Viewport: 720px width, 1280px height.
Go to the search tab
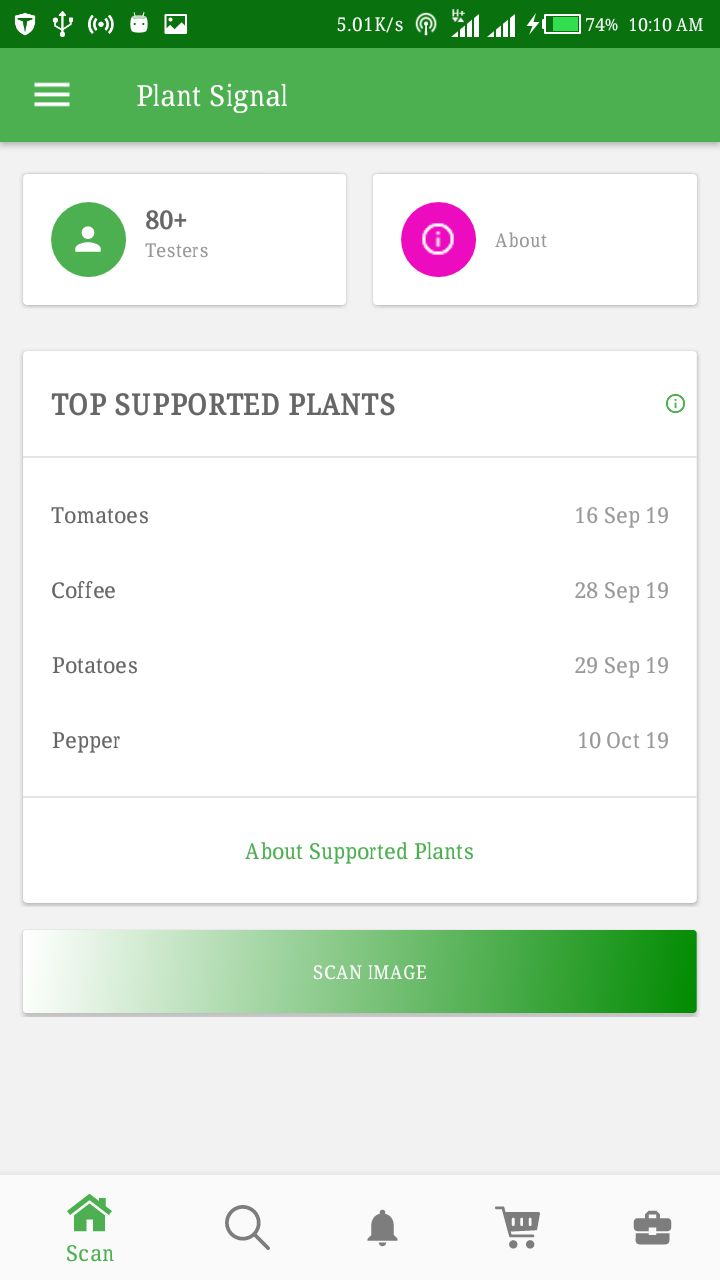pos(246,1227)
